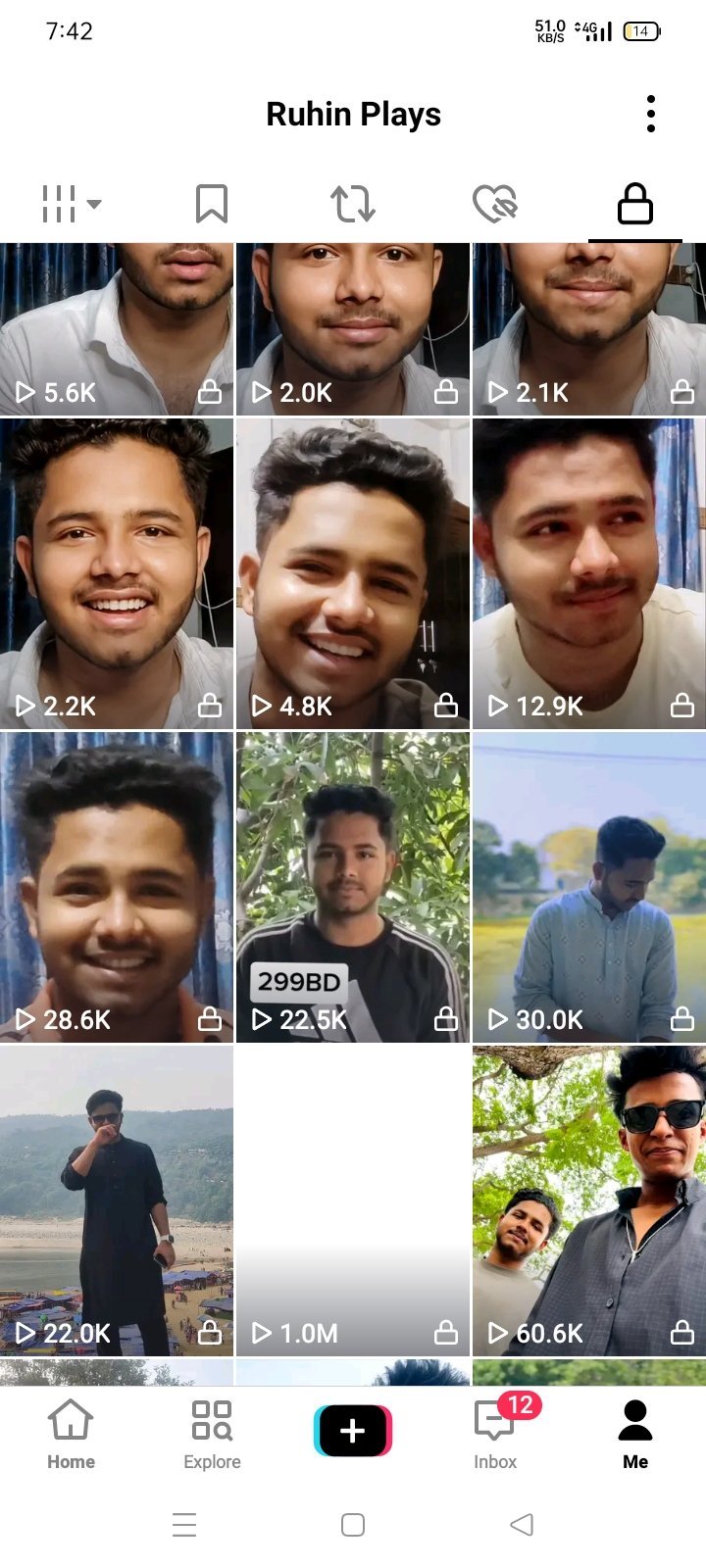
Task: Open the video with 1.0M views
Action: pyautogui.click(x=353, y=1200)
